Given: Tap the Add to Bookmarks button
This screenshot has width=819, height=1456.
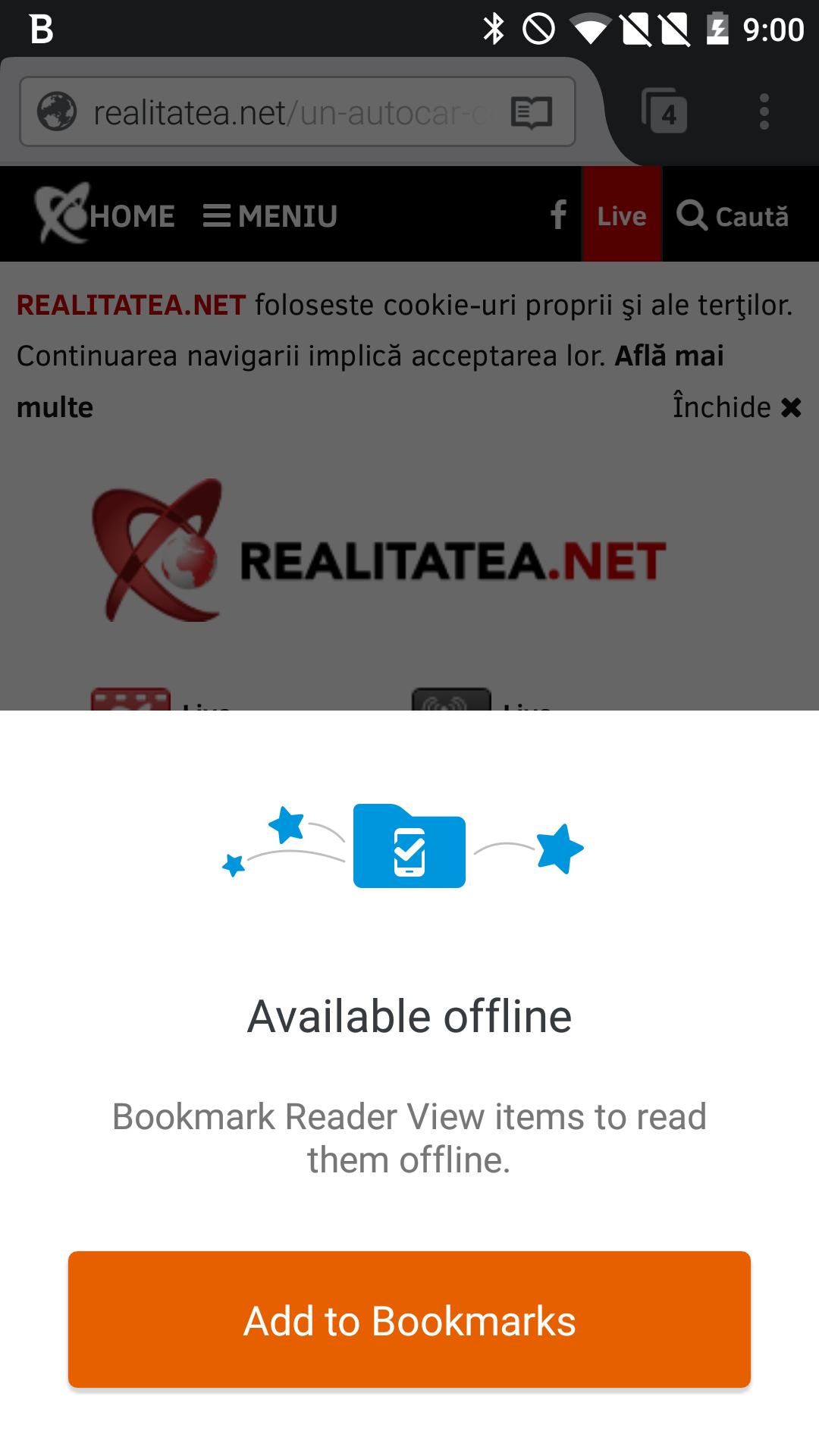Looking at the screenshot, I should [x=409, y=1319].
